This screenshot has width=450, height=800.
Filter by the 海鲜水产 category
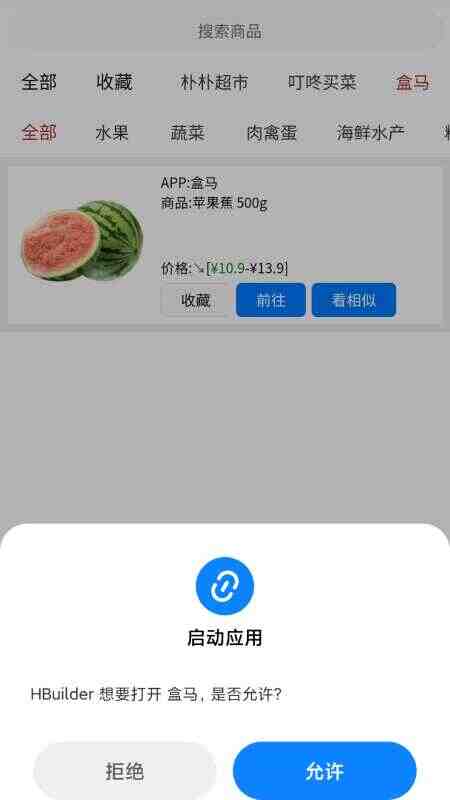pyautogui.click(x=371, y=133)
